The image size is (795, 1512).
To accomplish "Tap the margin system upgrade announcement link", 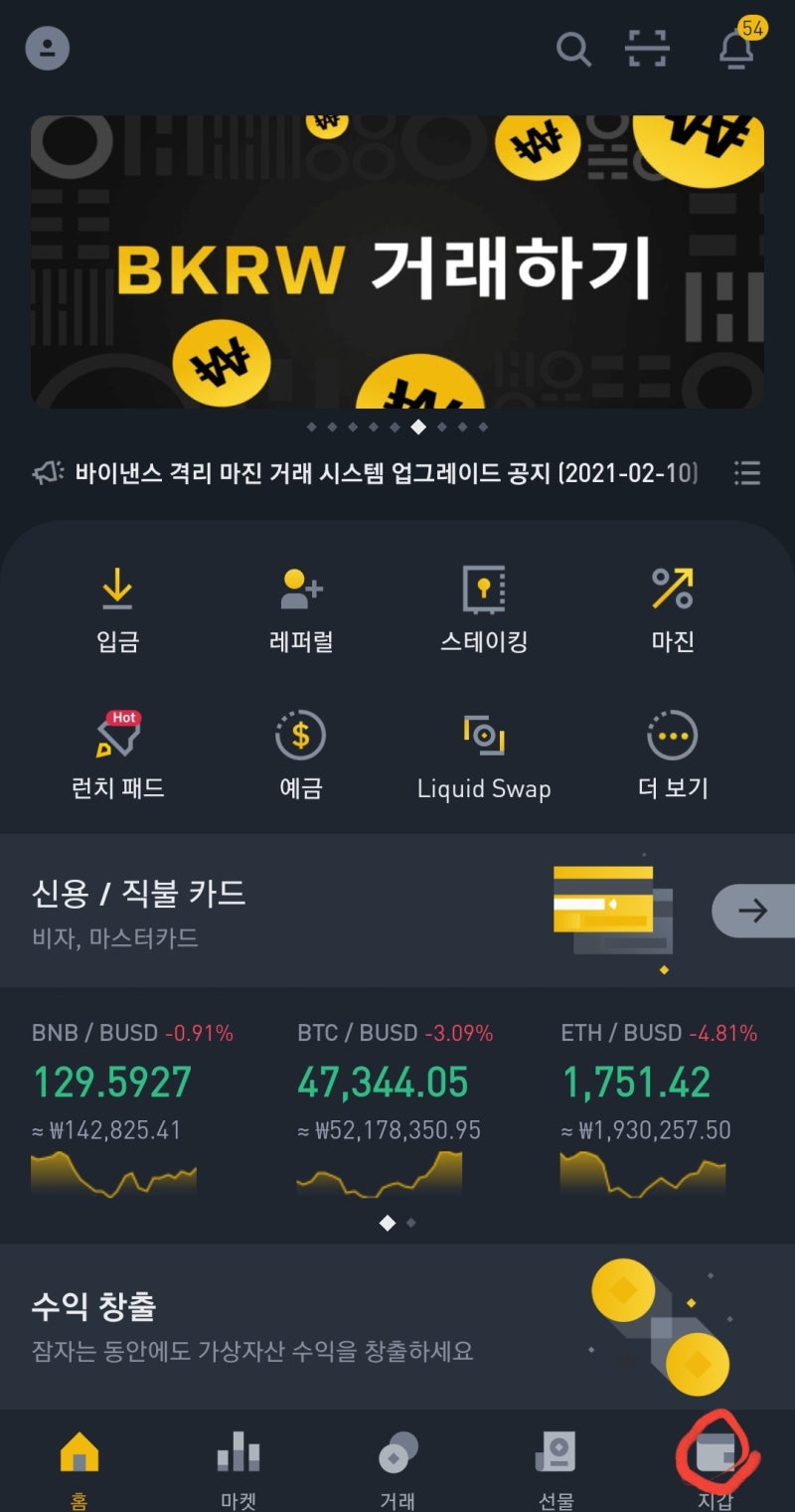I will coord(388,473).
